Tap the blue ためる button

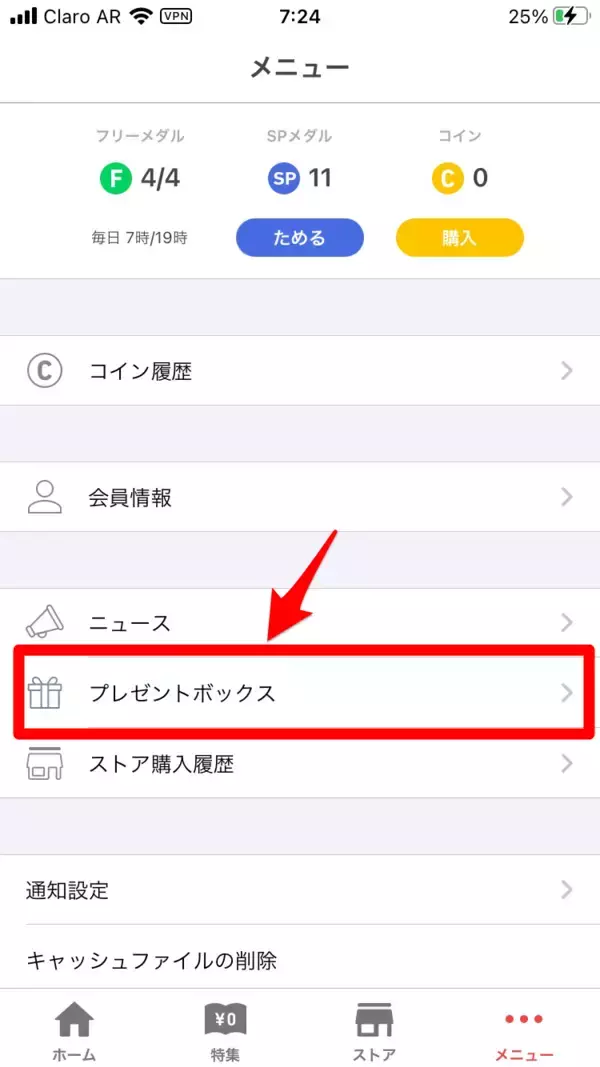(299, 238)
